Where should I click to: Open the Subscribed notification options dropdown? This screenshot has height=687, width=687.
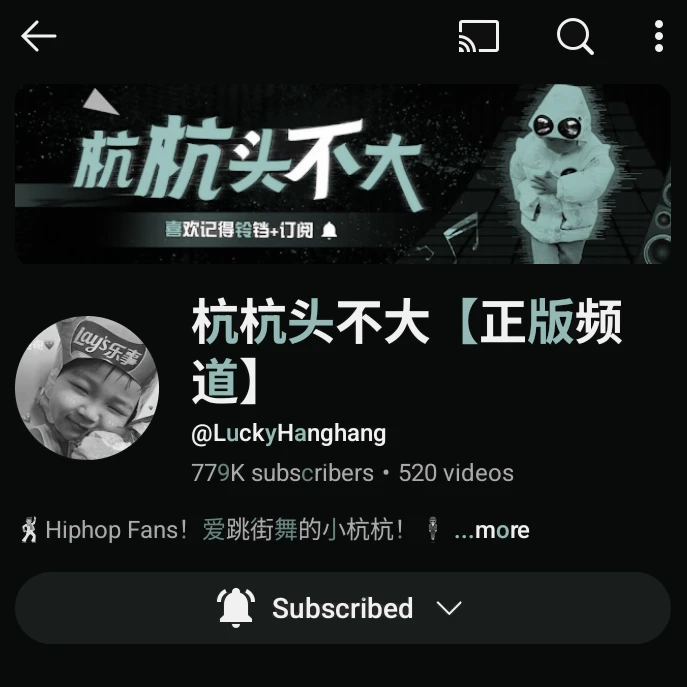point(343,608)
